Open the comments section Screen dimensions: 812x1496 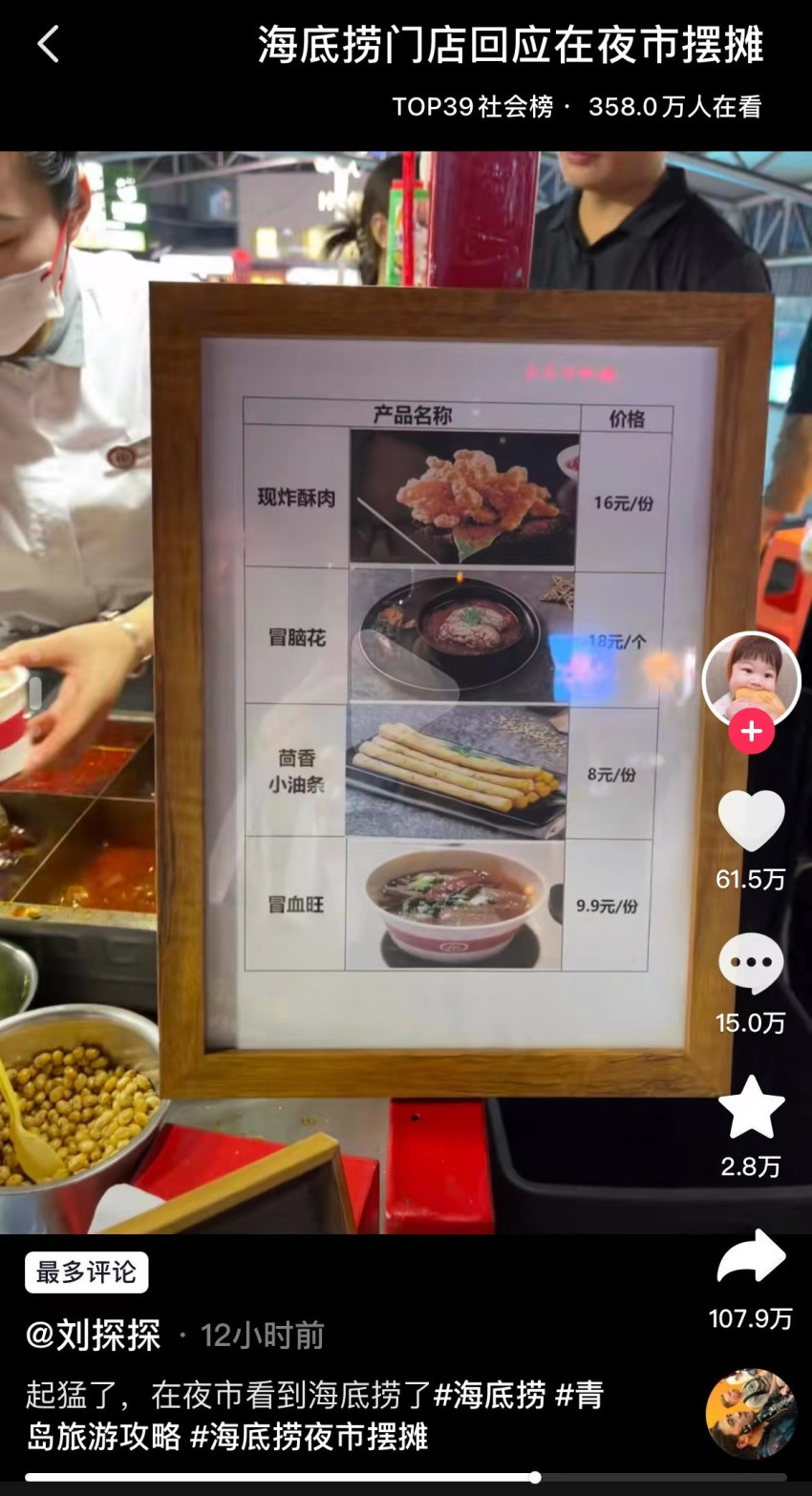pos(751,964)
